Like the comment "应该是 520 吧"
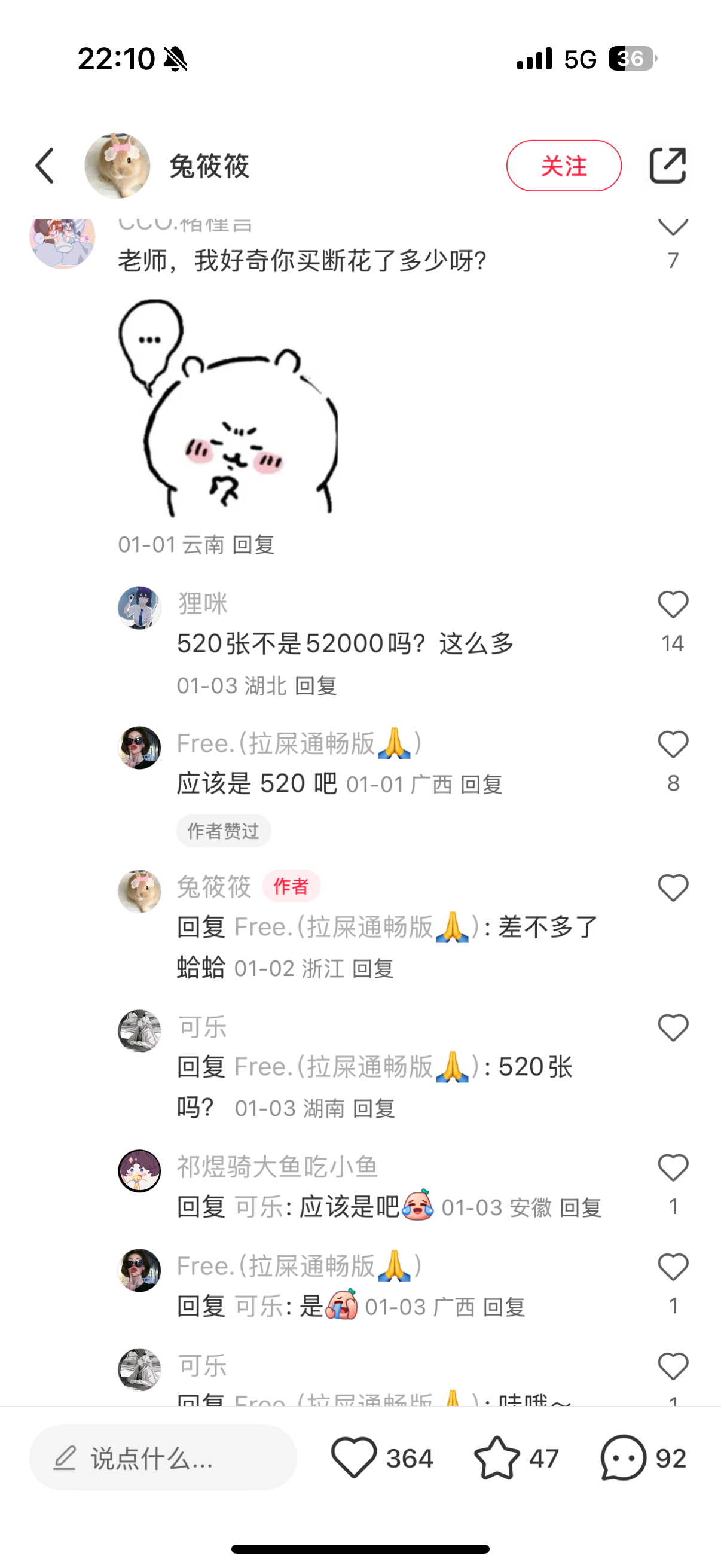 click(673, 745)
